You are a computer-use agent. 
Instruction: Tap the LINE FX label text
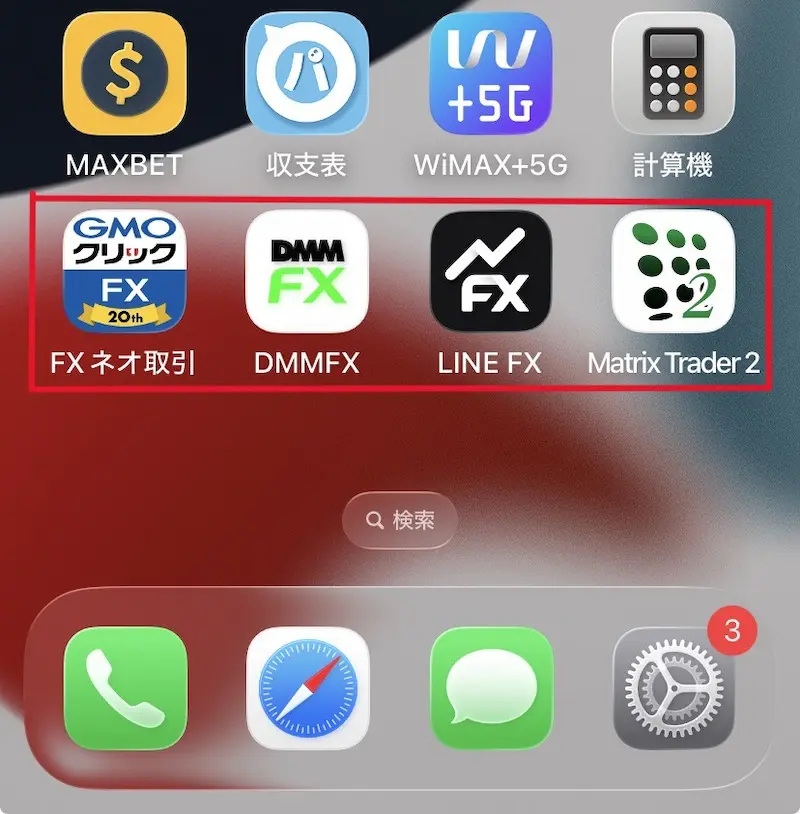click(x=490, y=362)
